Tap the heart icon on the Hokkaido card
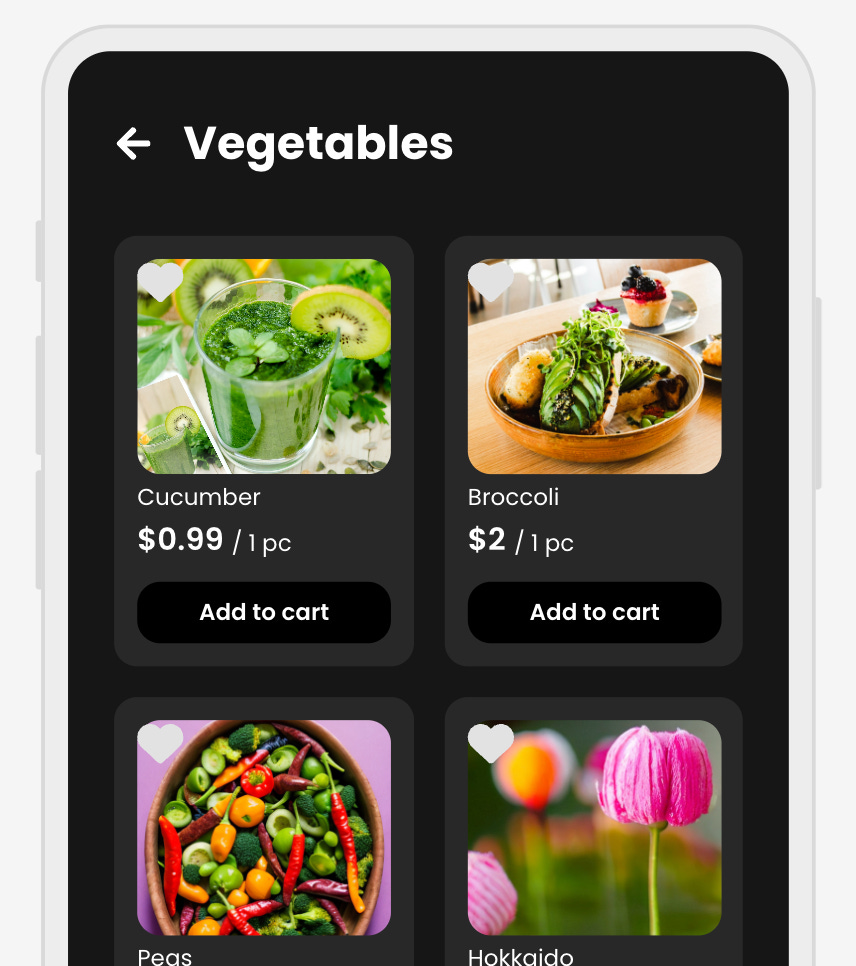 click(x=492, y=744)
